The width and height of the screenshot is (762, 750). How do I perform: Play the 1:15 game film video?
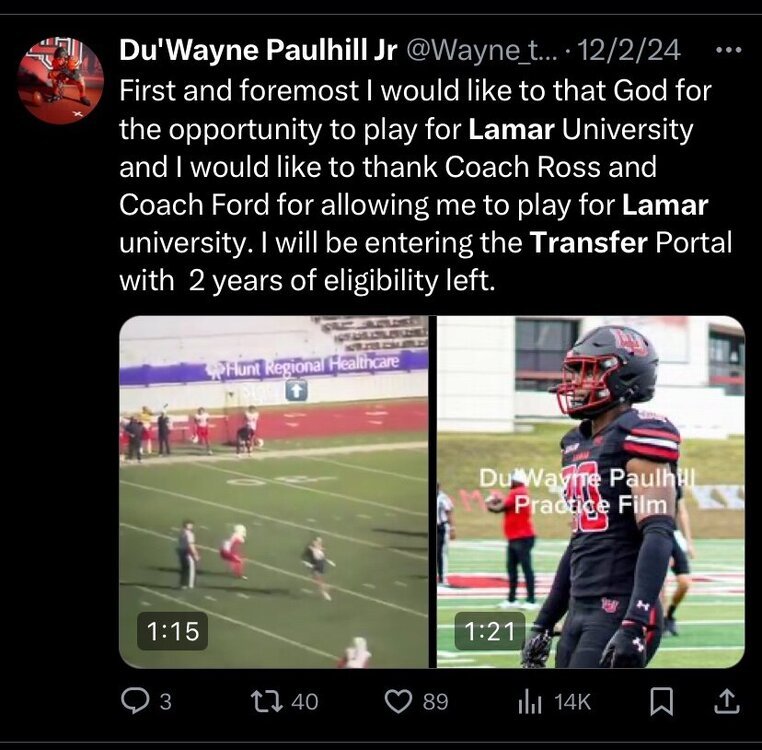coord(275,492)
